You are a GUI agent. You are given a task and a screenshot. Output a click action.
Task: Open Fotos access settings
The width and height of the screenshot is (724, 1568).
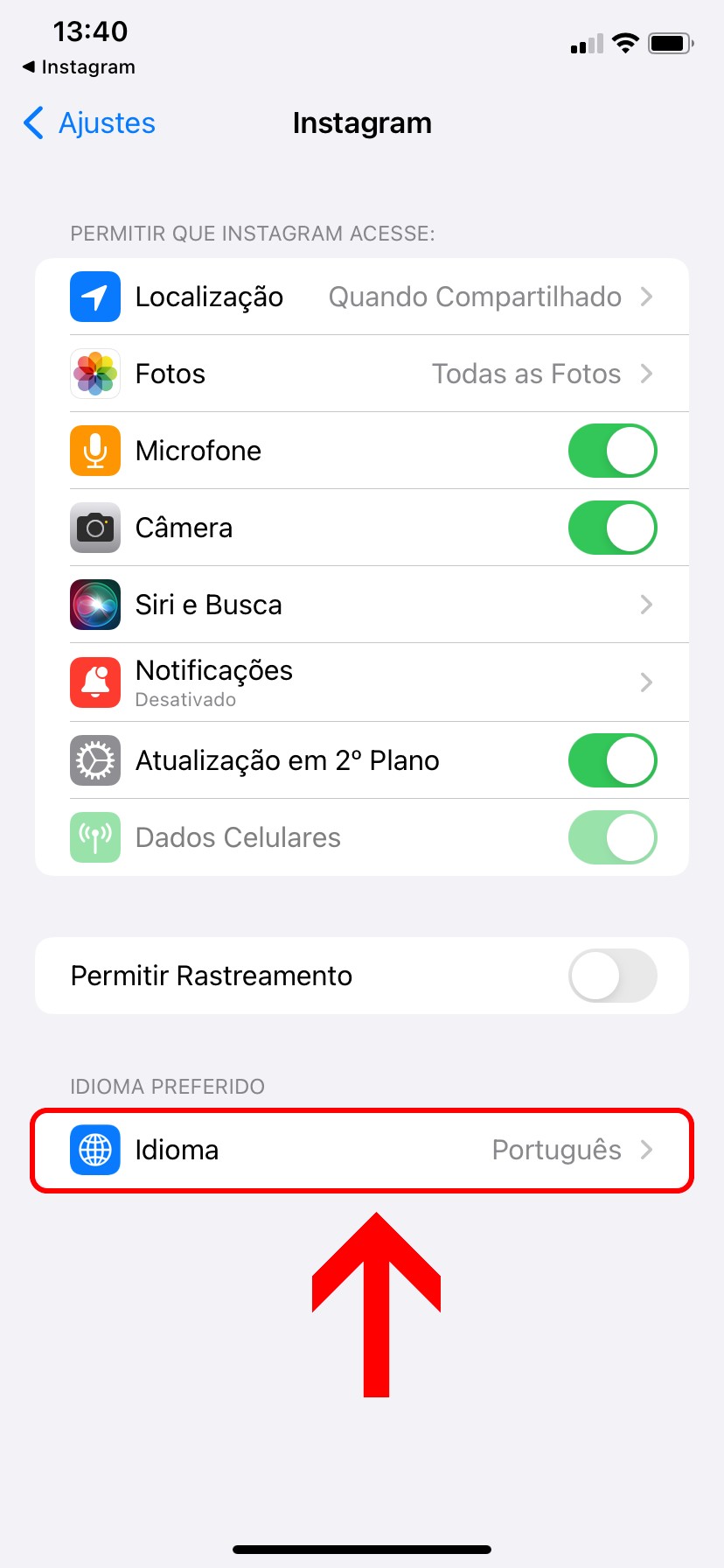click(362, 374)
